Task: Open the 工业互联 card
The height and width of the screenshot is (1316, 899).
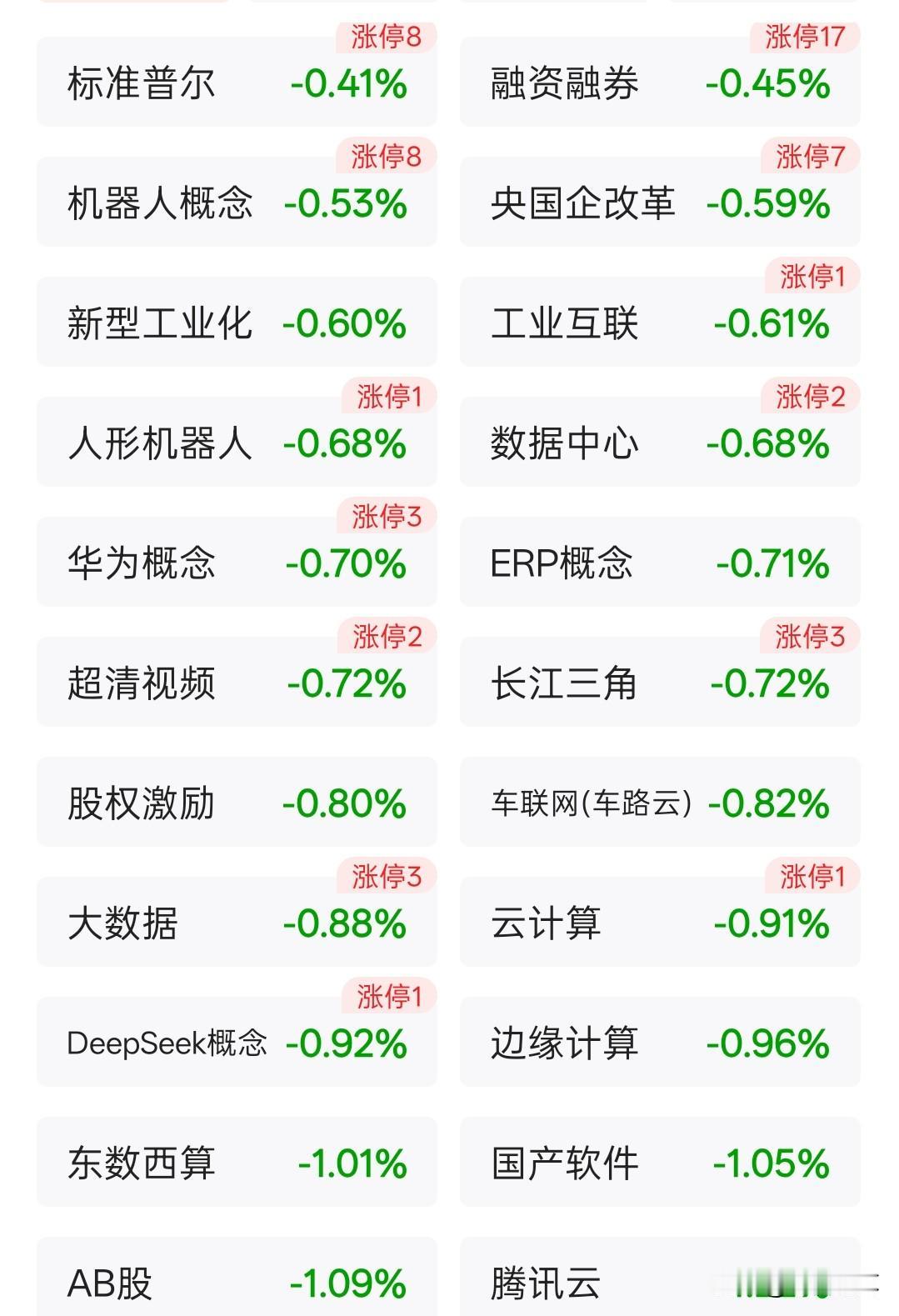Action: 660,322
